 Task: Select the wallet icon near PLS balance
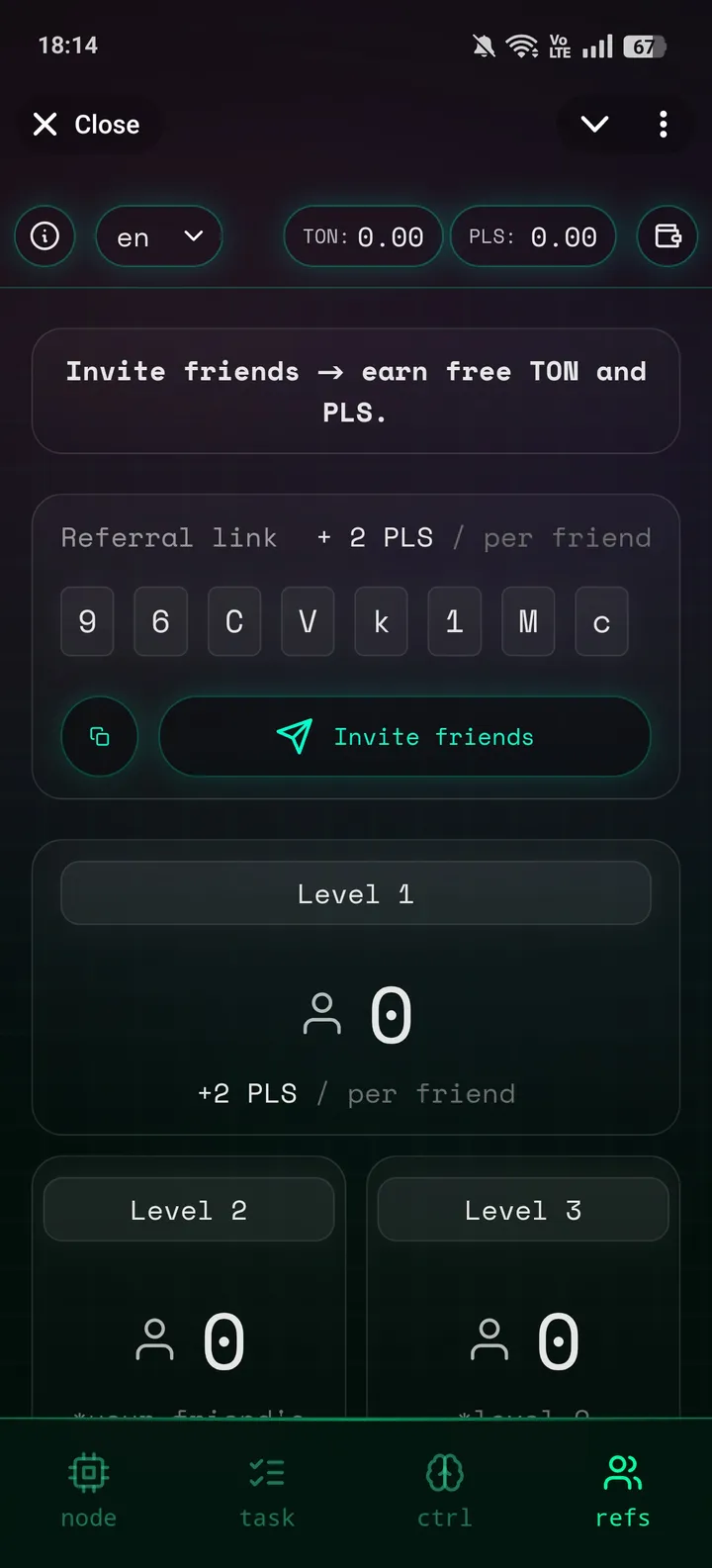[668, 236]
